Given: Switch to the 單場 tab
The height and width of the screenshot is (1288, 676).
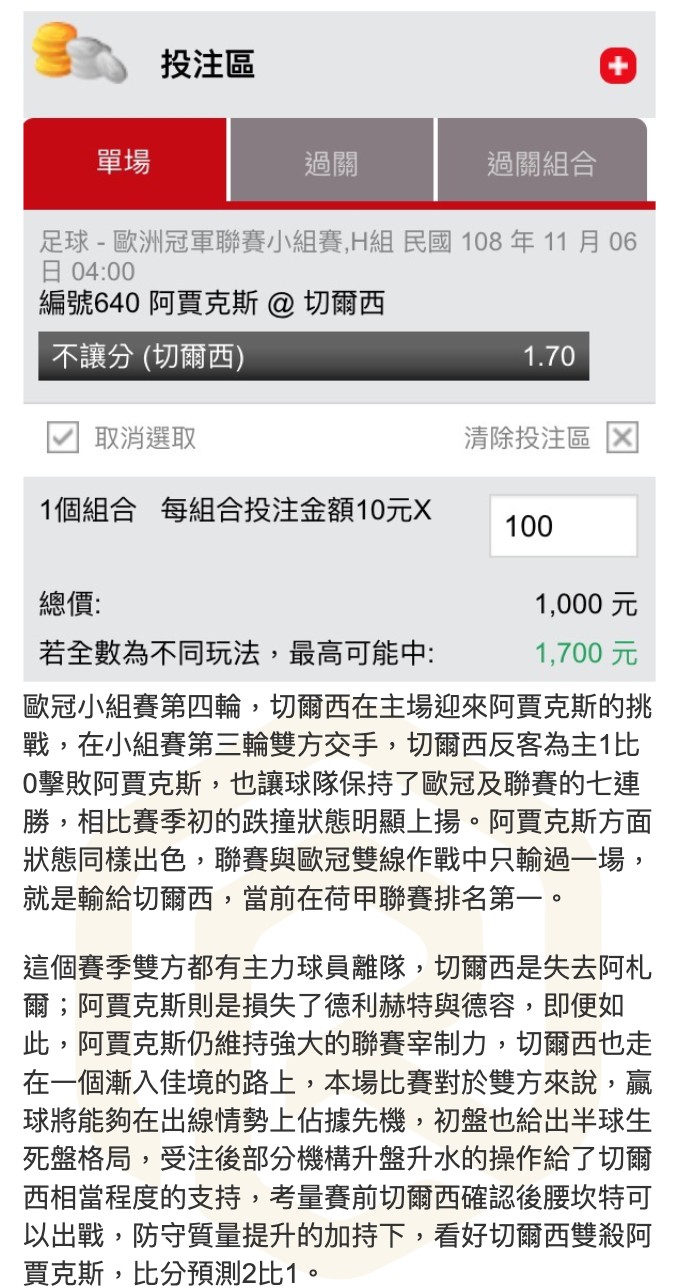Looking at the screenshot, I should click(125, 162).
